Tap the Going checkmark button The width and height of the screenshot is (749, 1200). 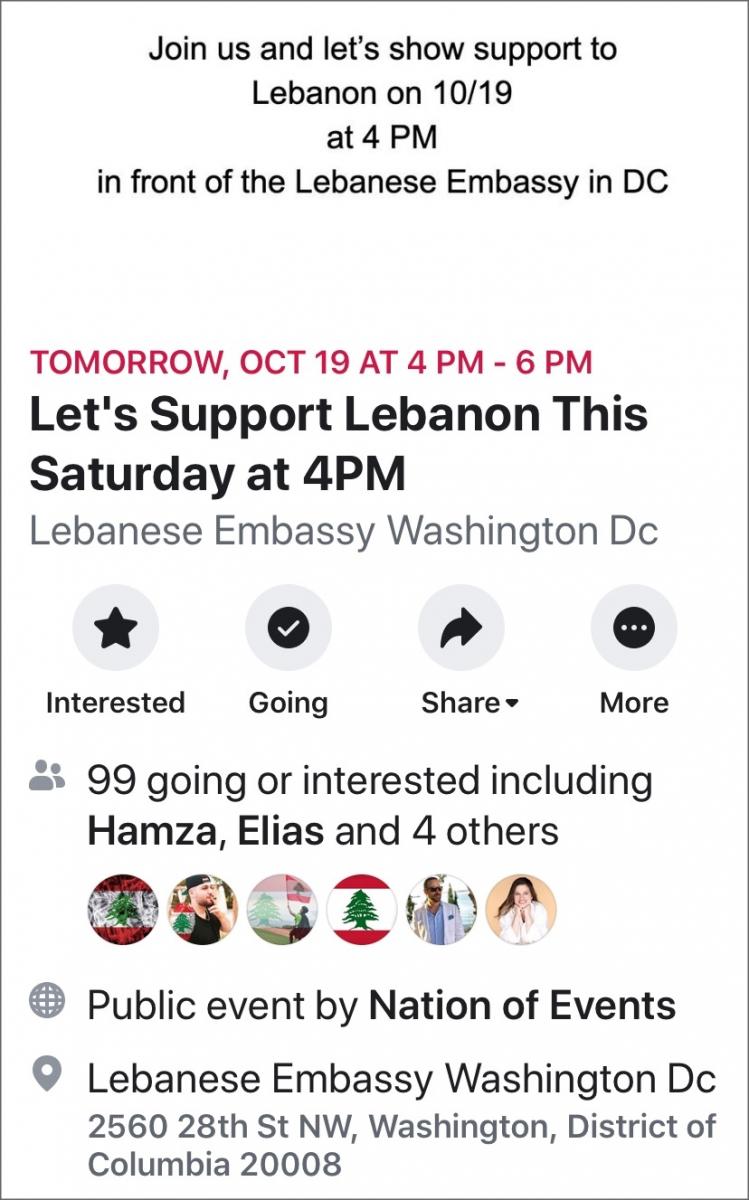(288, 628)
